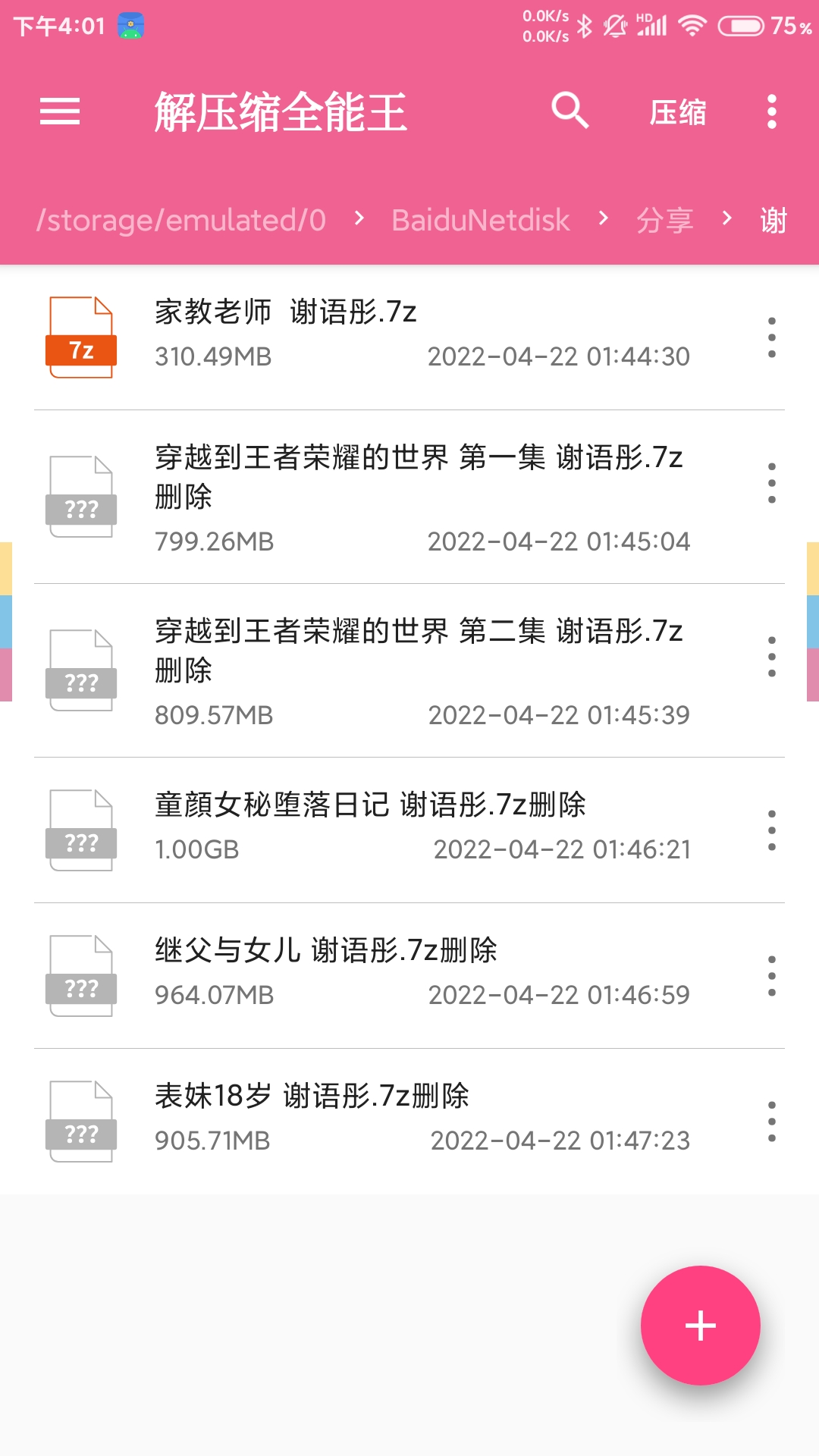819x1456 pixels.
Task: Tap the 压缩 compress button
Action: 678,112
